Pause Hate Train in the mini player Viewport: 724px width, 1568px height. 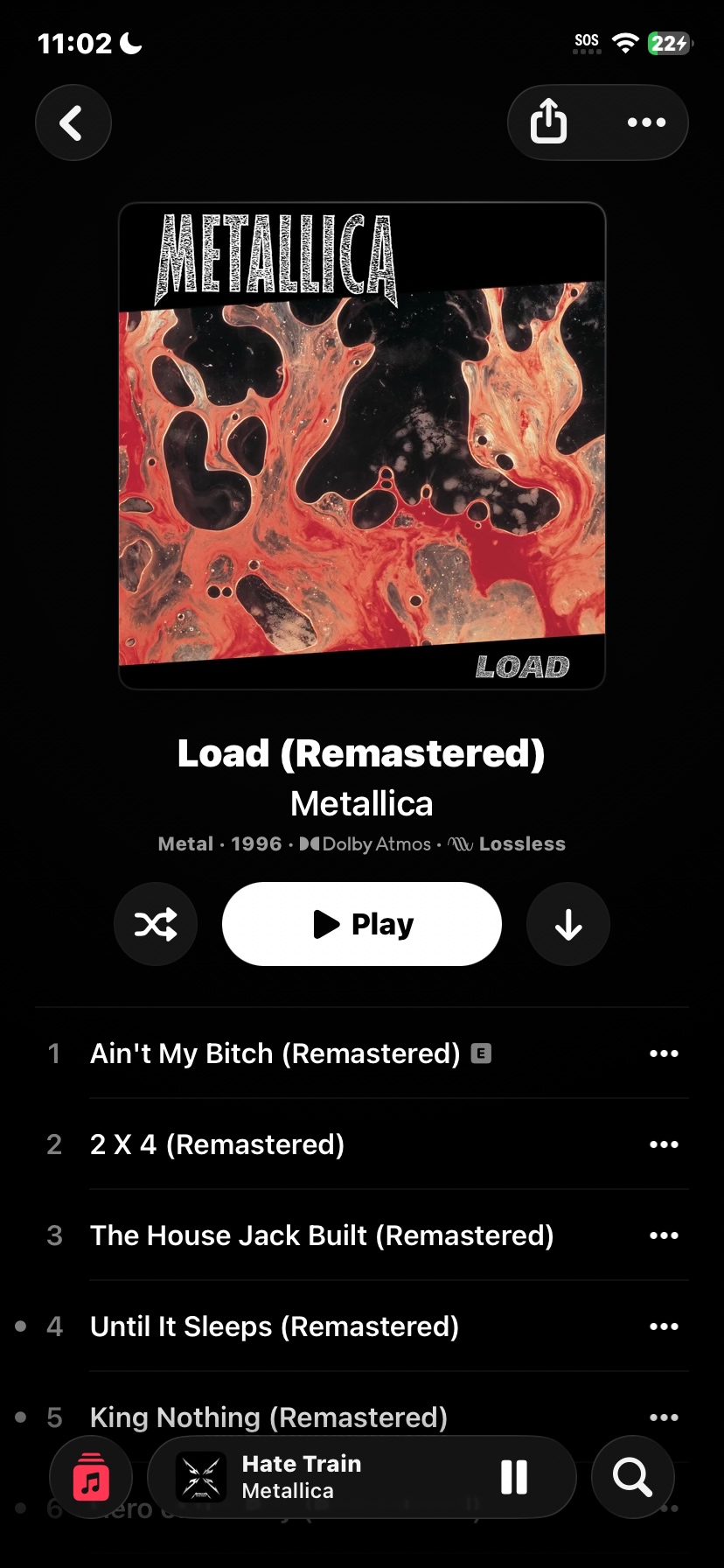514,1477
